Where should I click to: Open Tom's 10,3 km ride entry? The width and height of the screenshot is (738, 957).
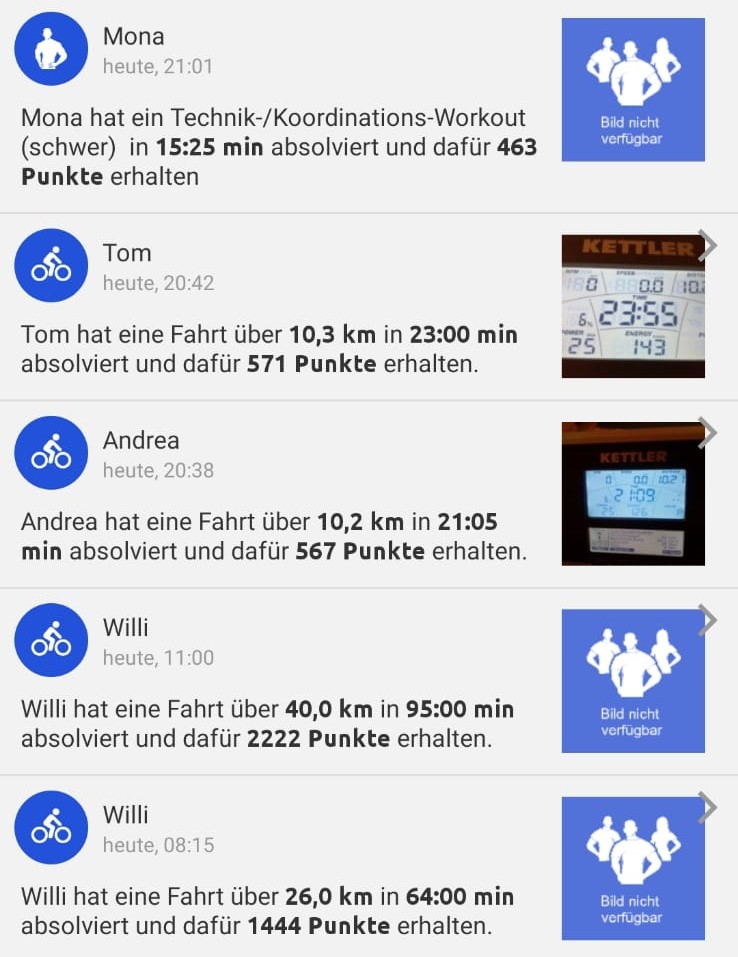(x=270, y=348)
